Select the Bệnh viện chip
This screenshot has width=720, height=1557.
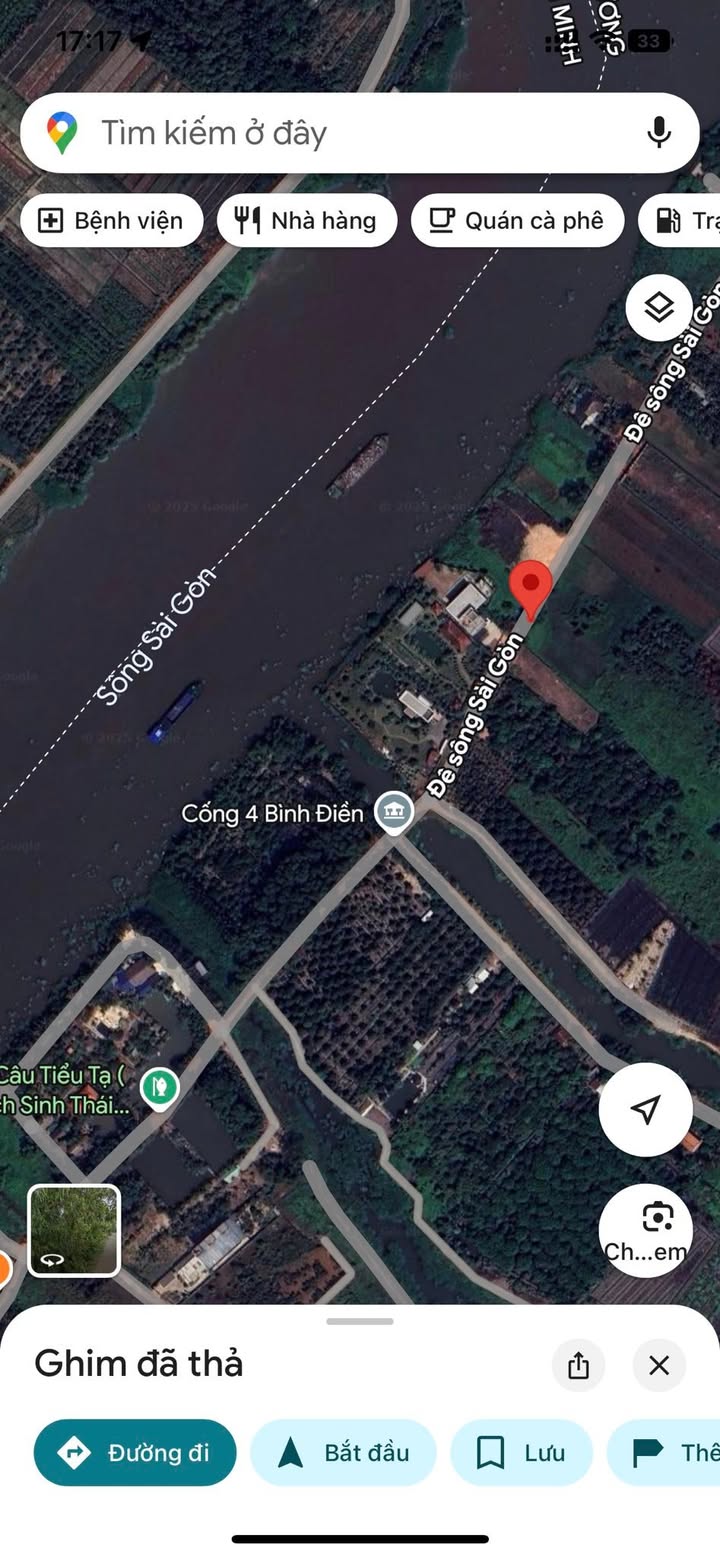(x=111, y=221)
